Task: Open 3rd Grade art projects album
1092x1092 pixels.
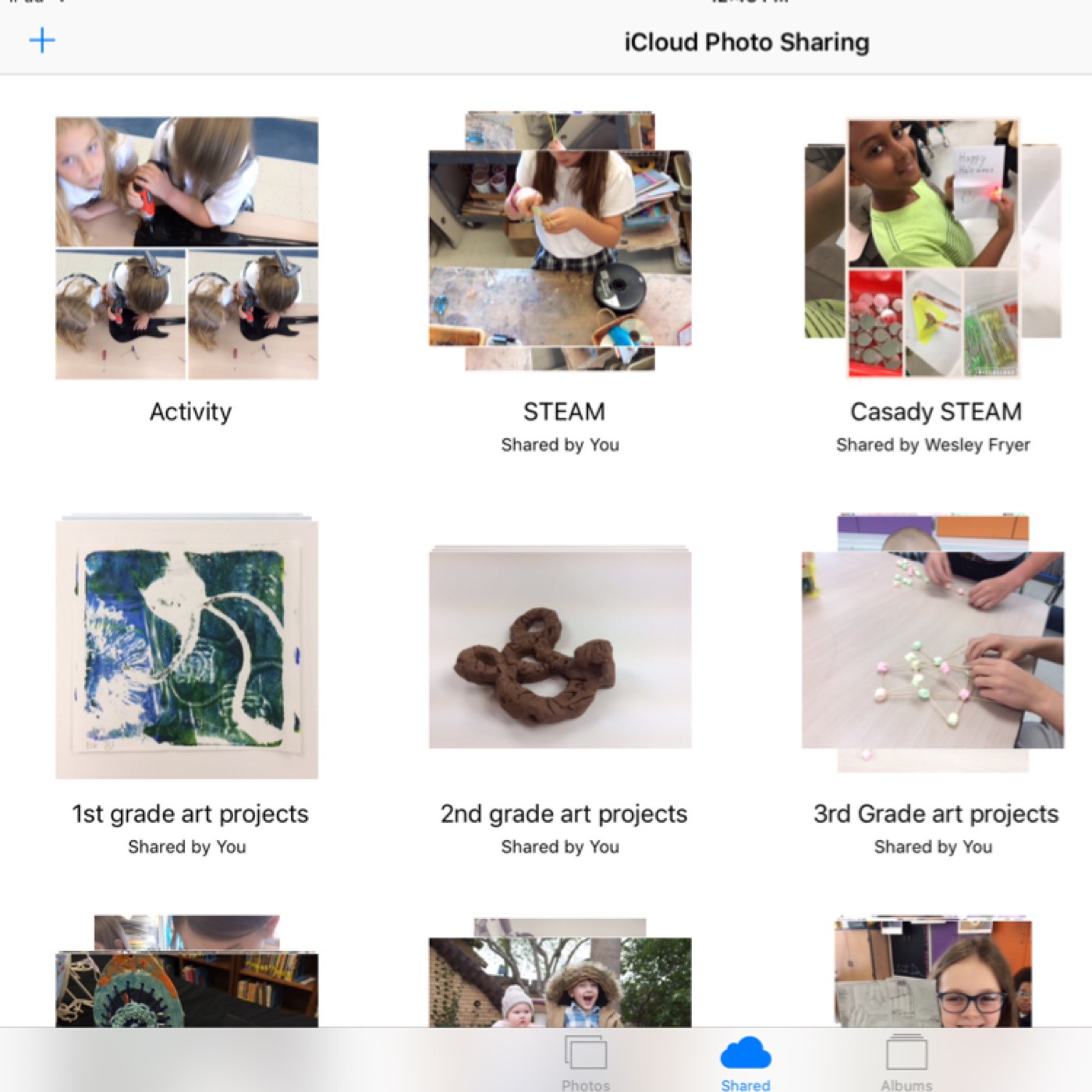Action: click(x=933, y=649)
